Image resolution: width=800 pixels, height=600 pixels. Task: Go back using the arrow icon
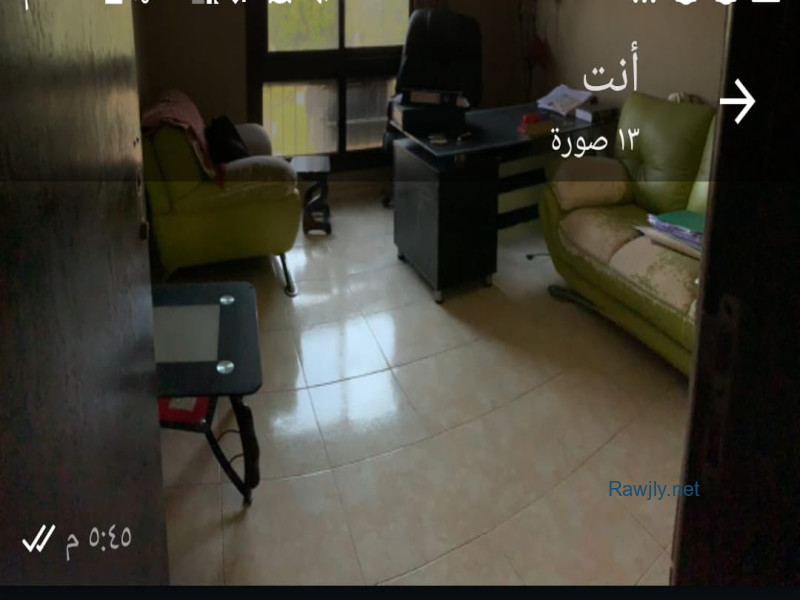(737, 101)
